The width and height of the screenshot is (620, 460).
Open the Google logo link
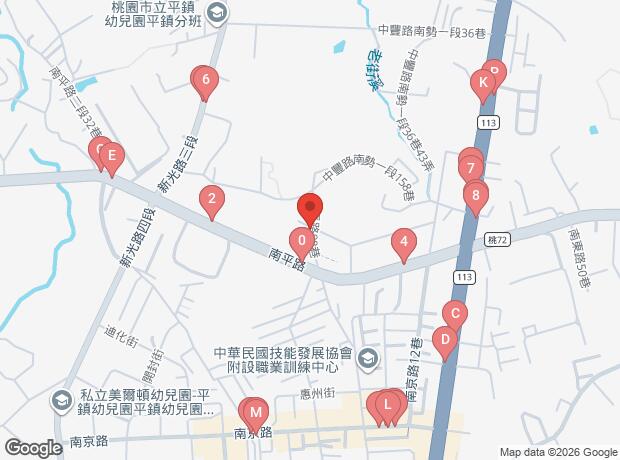(x=33, y=447)
